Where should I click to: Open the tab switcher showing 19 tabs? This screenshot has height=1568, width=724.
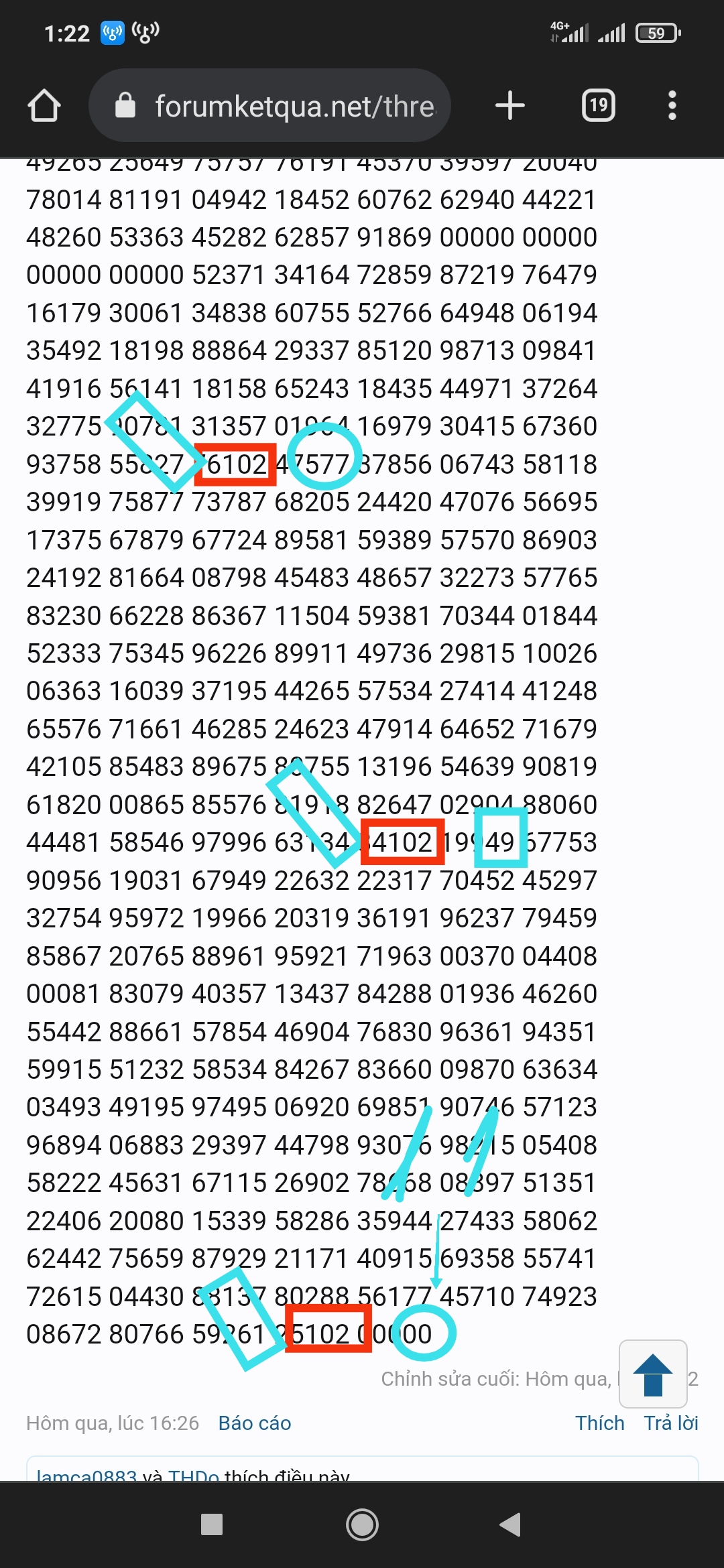[x=598, y=105]
